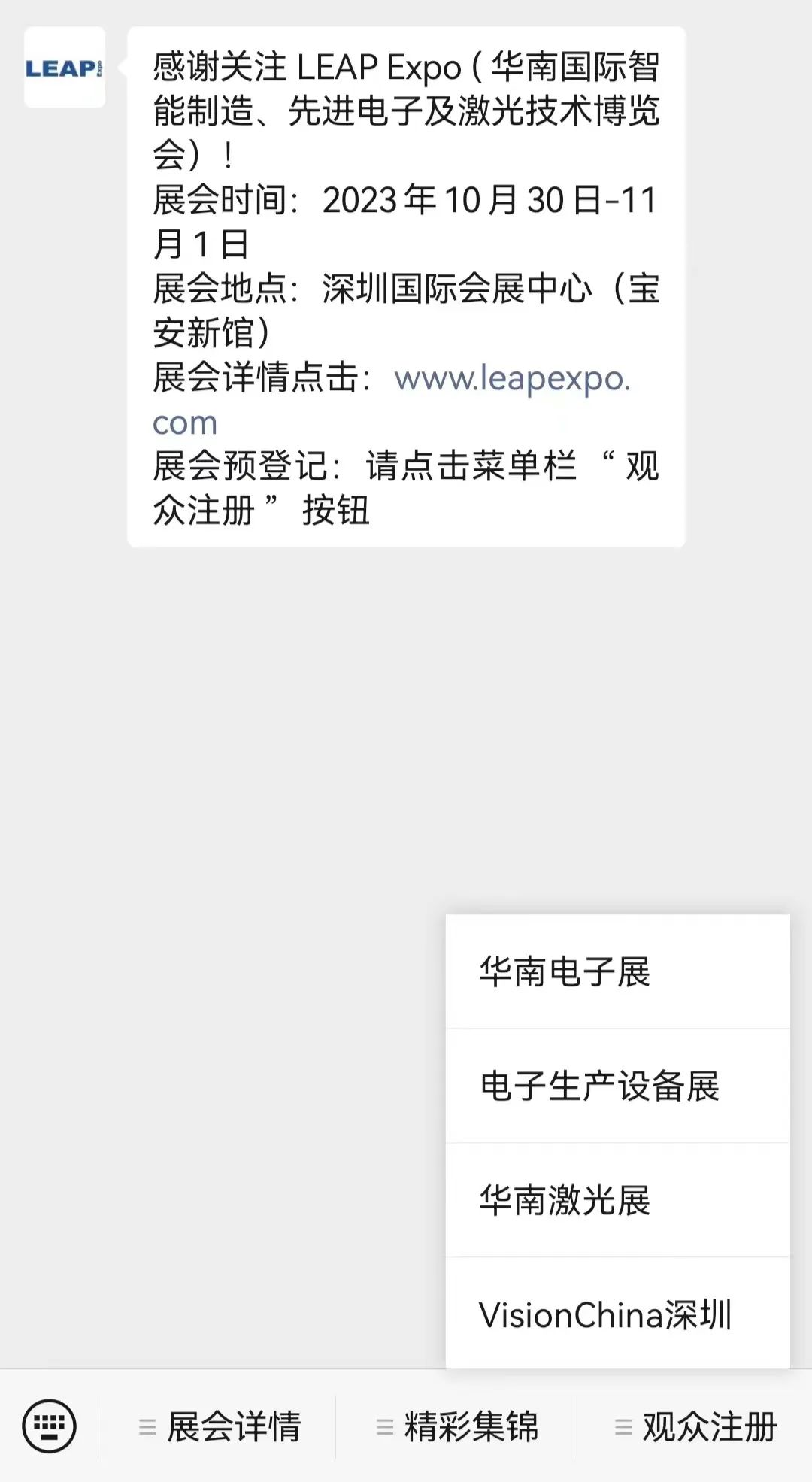The width and height of the screenshot is (812, 1482).
Task: Tap the LEAP Expo account avatar
Action: click(x=65, y=68)
